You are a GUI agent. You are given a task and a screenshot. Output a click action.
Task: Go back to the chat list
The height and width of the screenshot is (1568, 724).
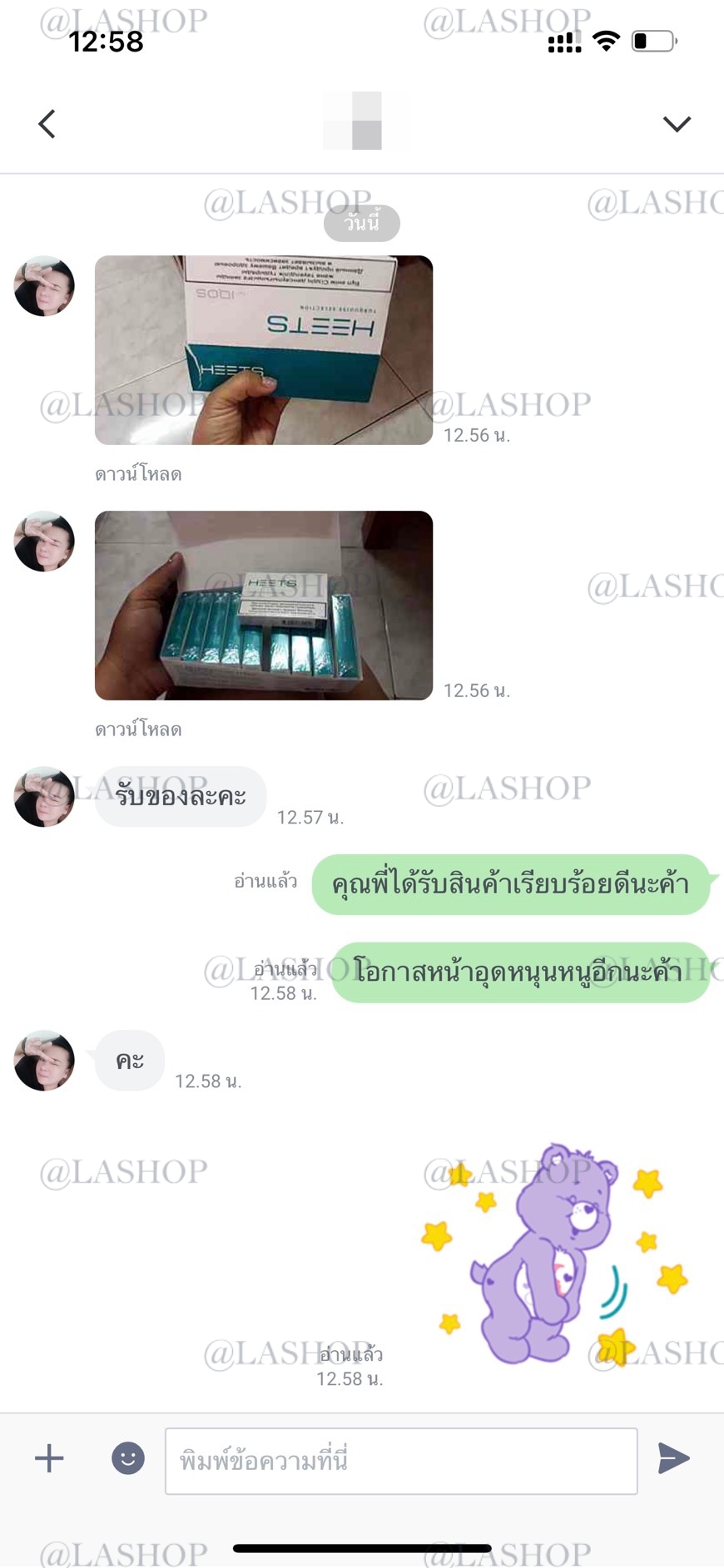47,124
